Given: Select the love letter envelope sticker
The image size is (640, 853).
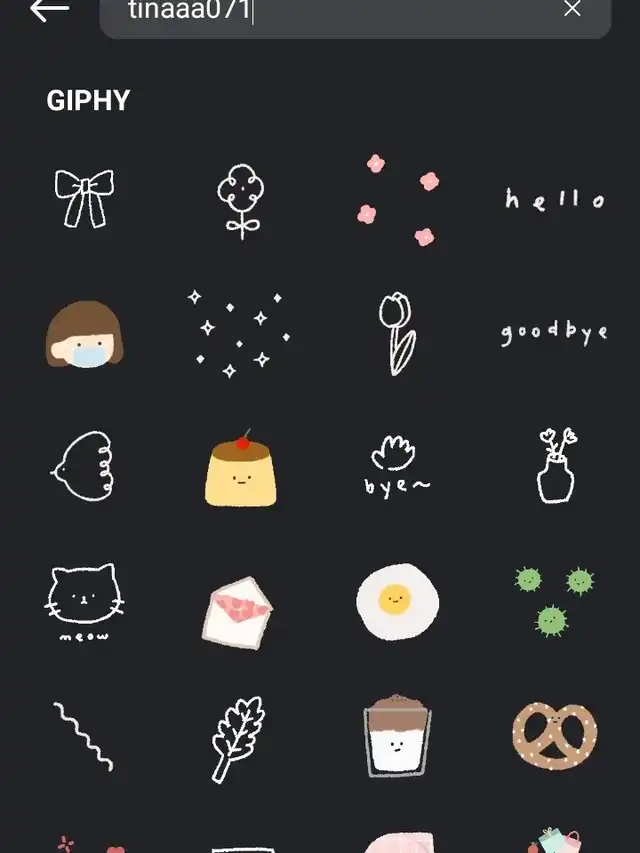Looking at the screenshot, I should click(x=238, y=611).
